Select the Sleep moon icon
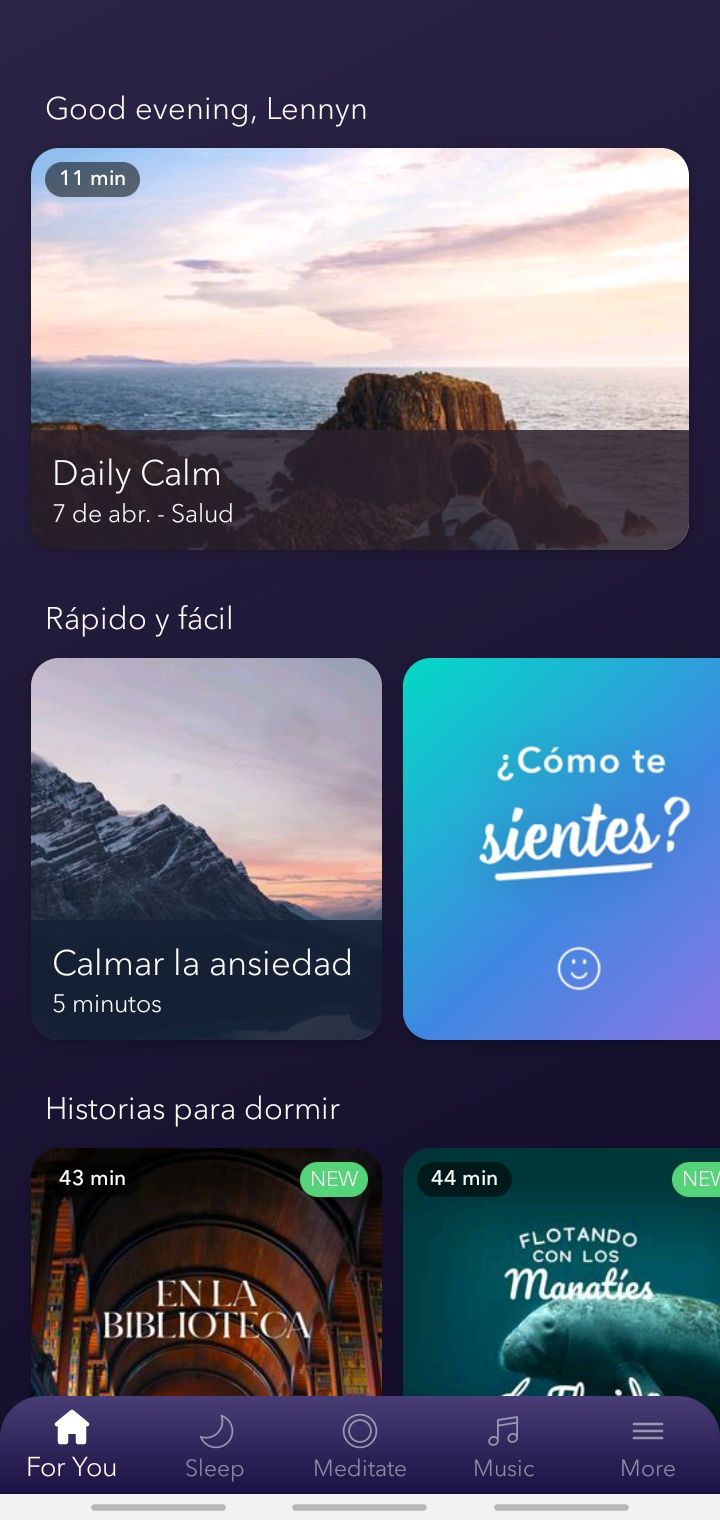720x1520 pixels. 215,1431
